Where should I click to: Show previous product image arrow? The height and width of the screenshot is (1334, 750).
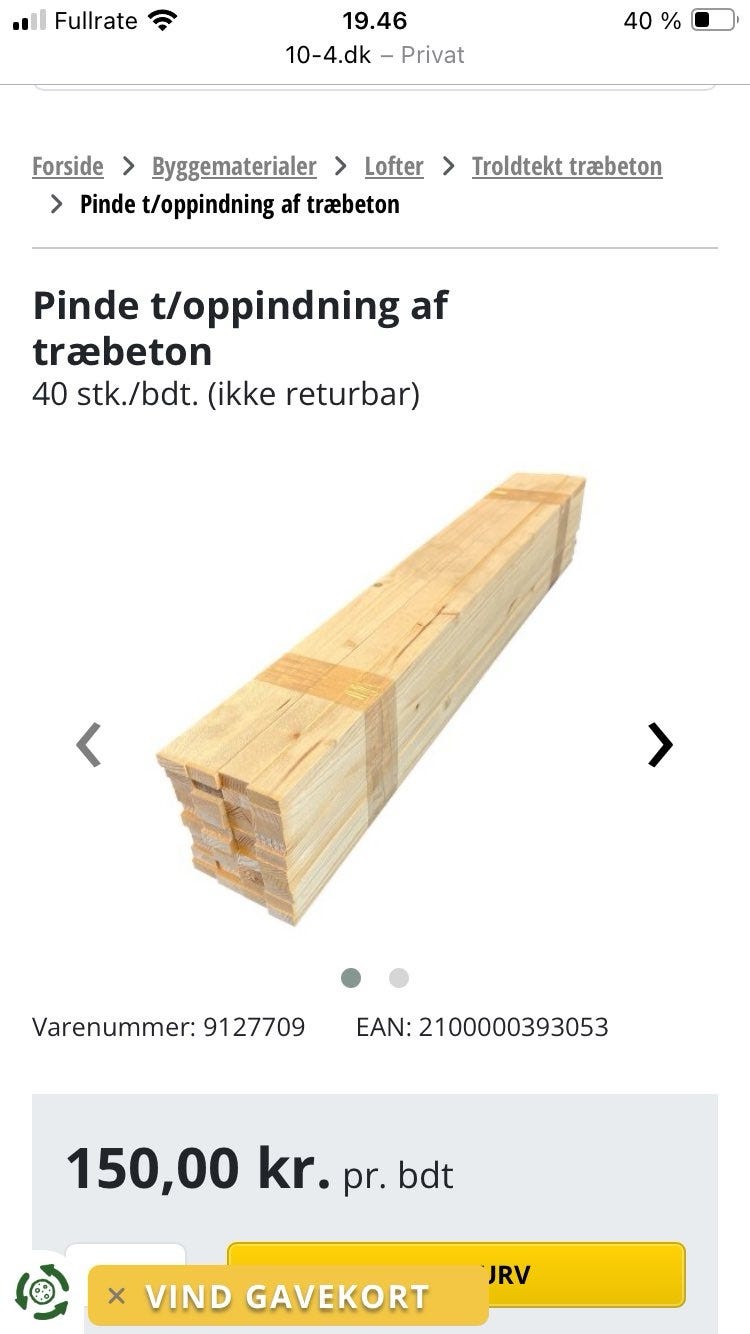pos(89,745)
